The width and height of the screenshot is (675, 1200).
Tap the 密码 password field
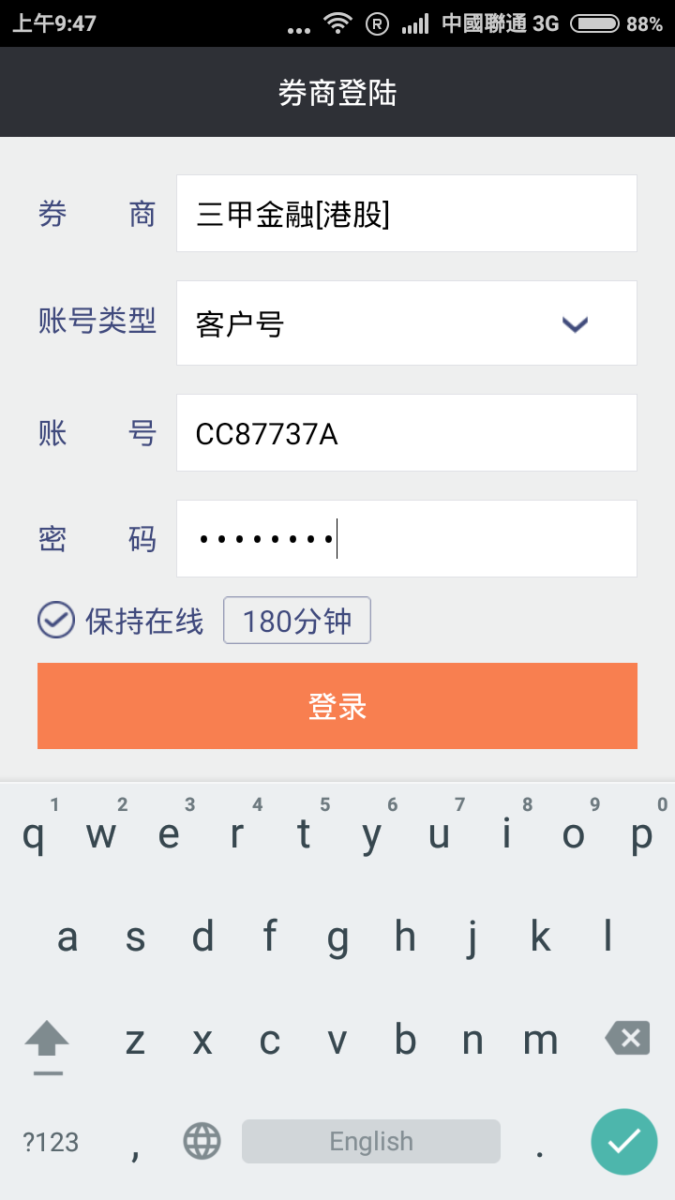[406, 539]
